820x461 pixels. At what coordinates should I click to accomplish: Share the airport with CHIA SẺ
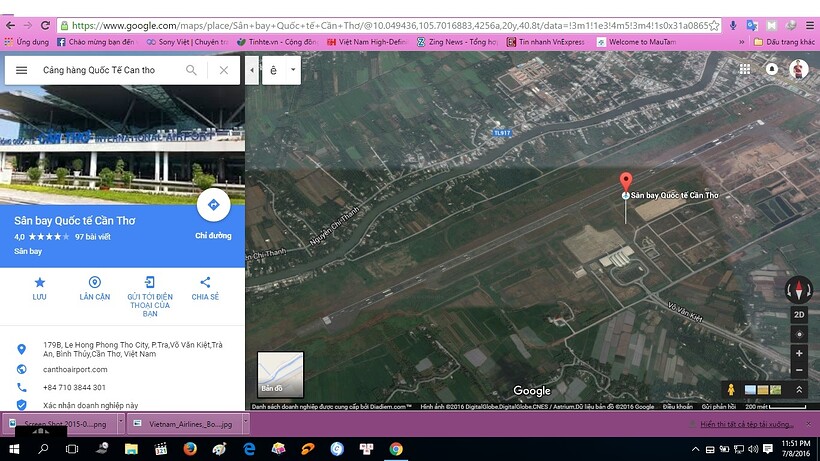click(205, 288)
